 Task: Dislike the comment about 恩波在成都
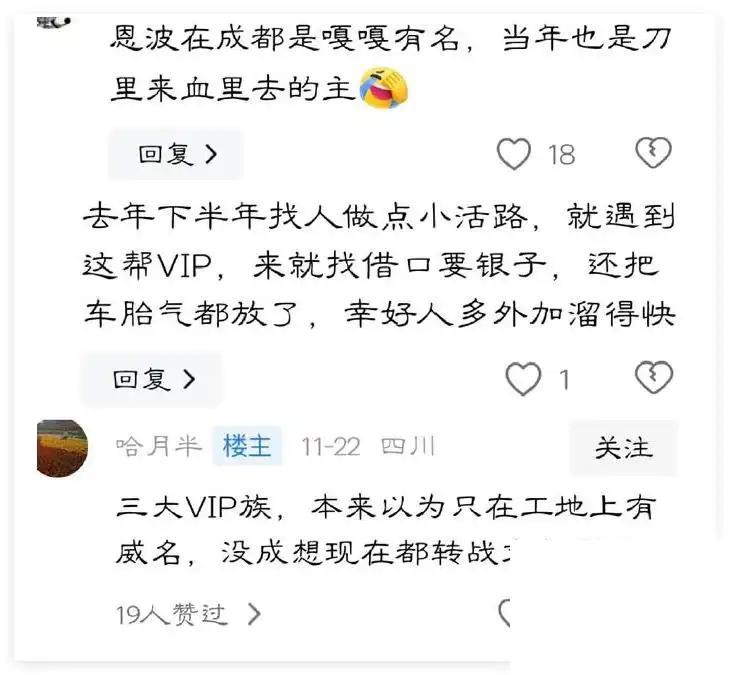pyautogui.click(x=653, y=153)
